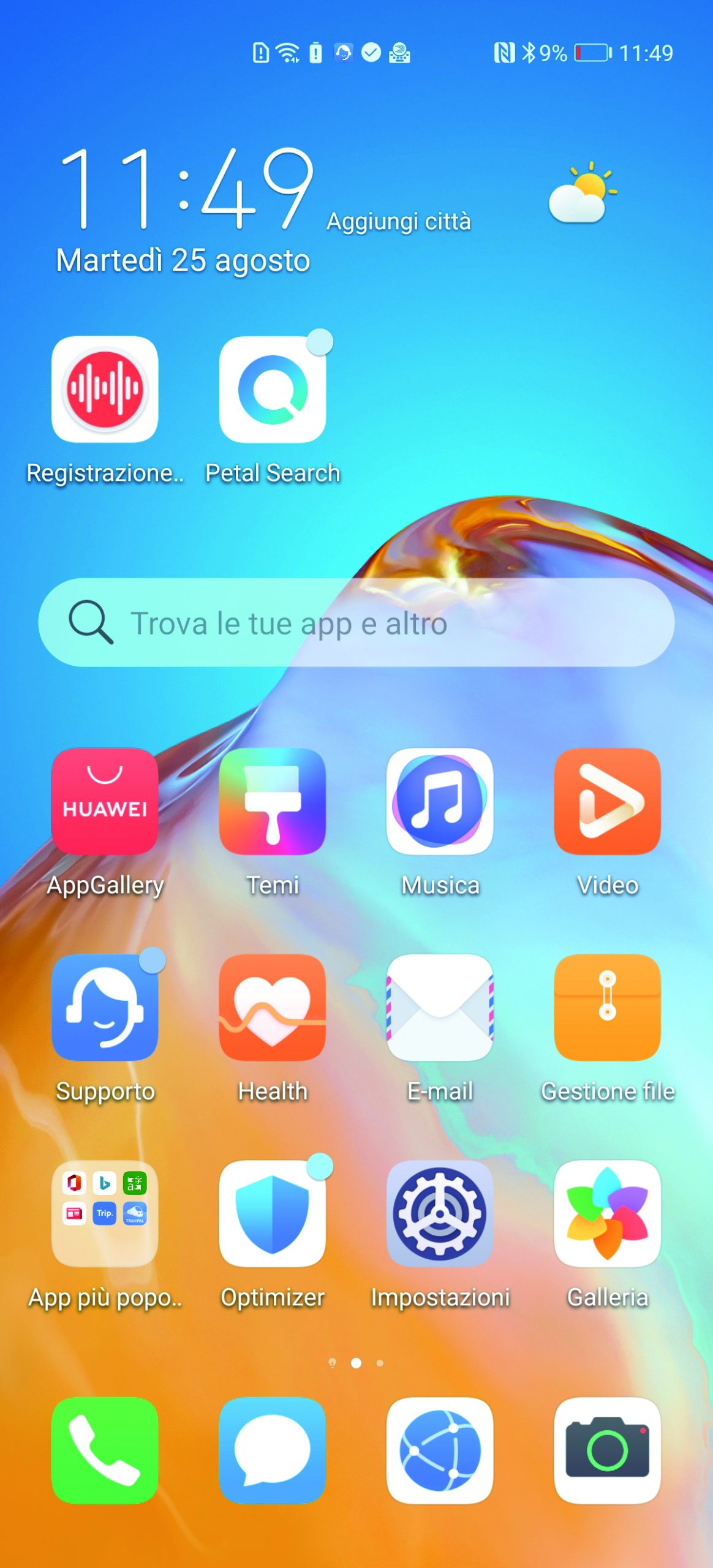Screen dimensions: 713x1568
Task: Open the Galleria app
Action: pyautogui.click(x=607, y=1214)
